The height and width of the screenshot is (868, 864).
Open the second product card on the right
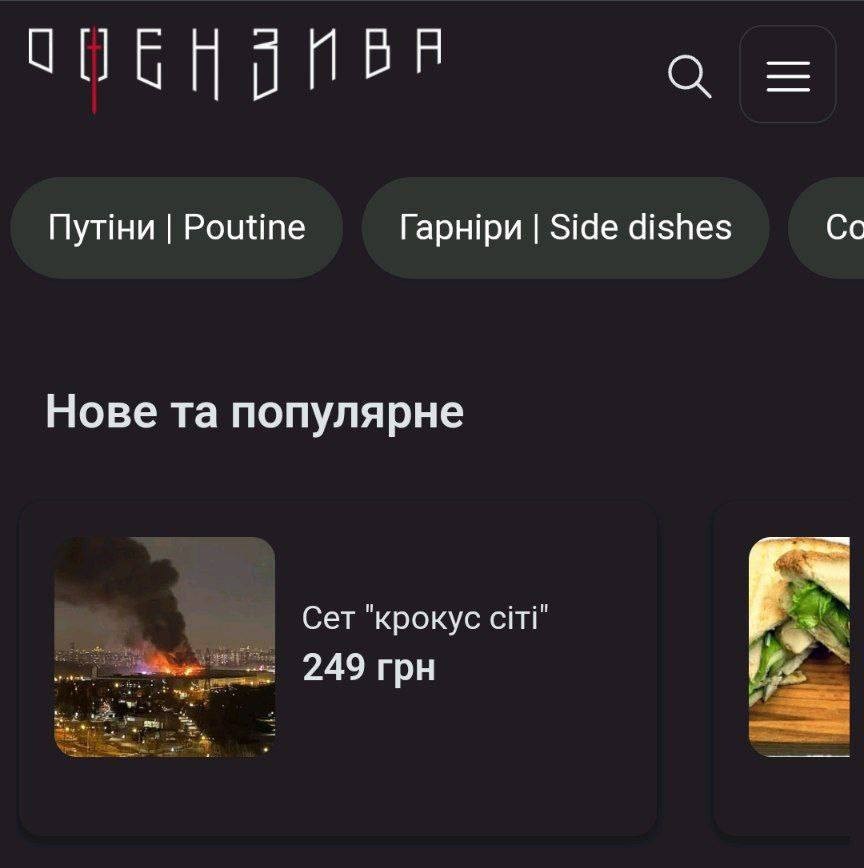point(800,665)
